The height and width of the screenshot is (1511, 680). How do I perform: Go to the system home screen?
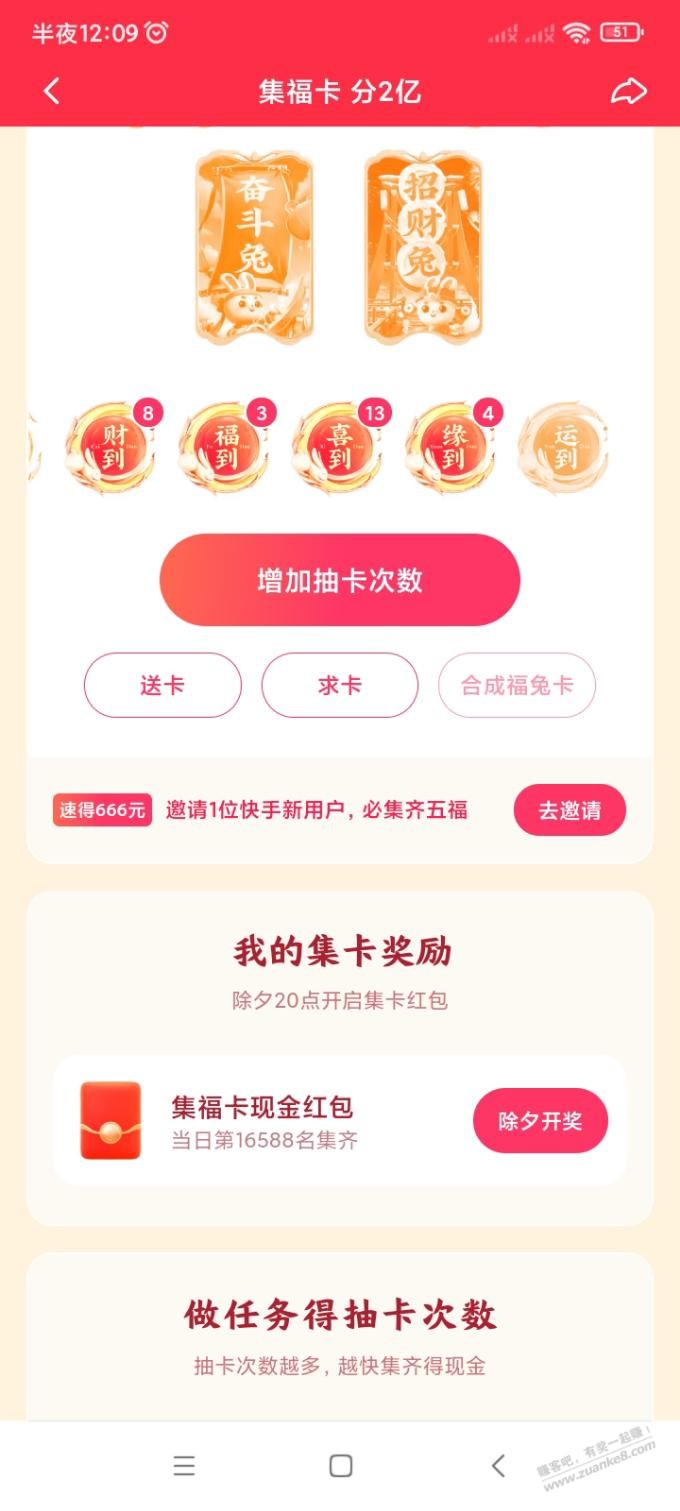341,1466
